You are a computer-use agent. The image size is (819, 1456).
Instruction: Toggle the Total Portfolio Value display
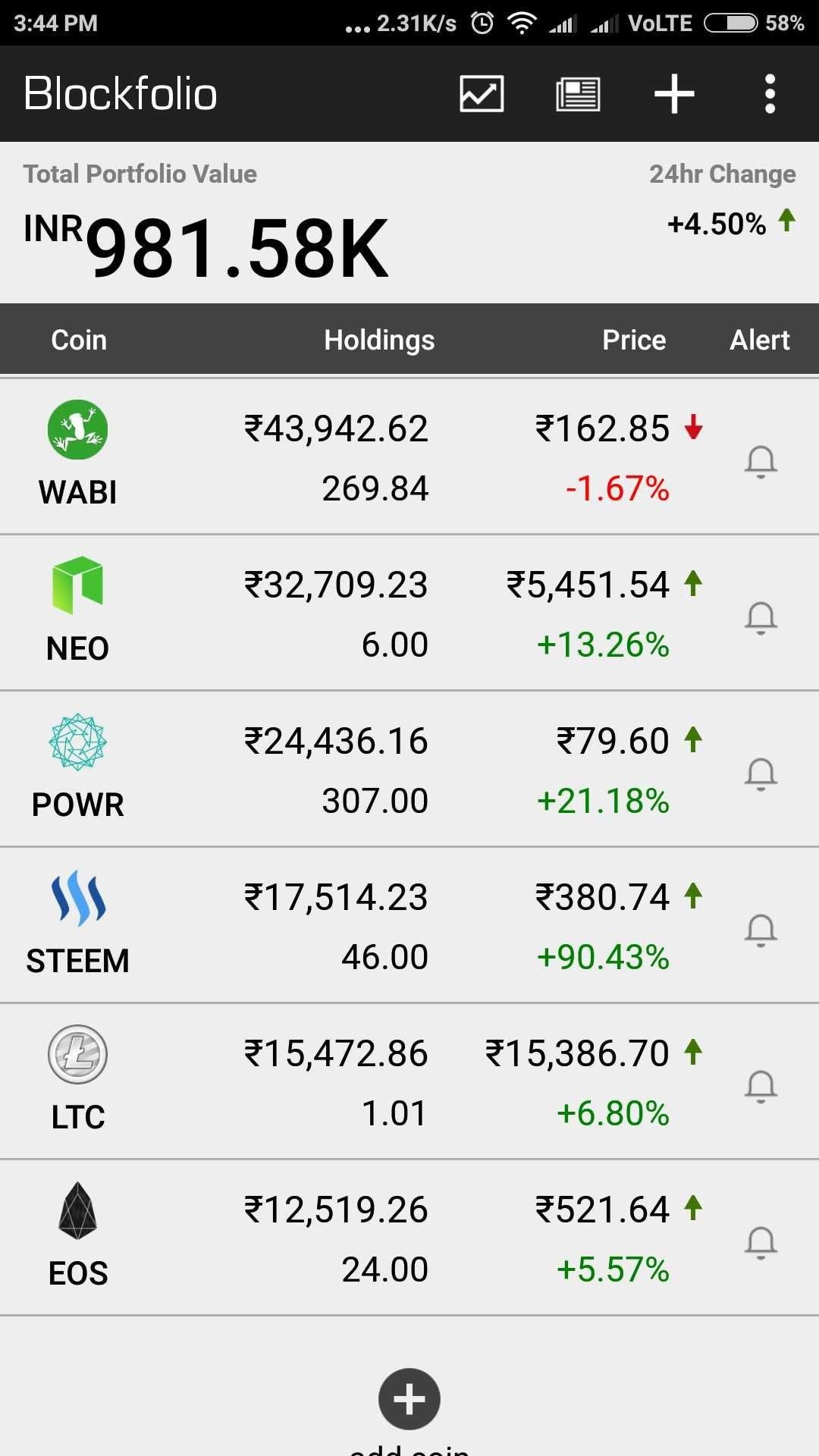pos(206,246)
